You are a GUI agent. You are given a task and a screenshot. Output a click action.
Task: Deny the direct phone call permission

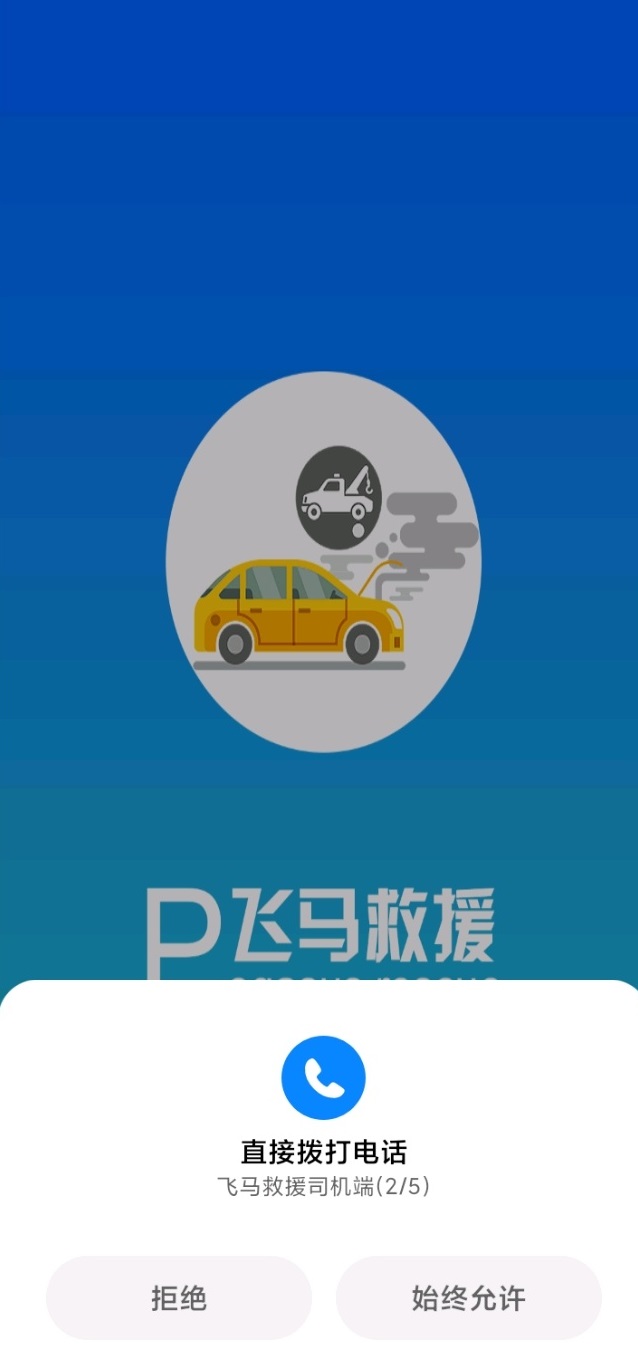click(x=179, y=1298)
